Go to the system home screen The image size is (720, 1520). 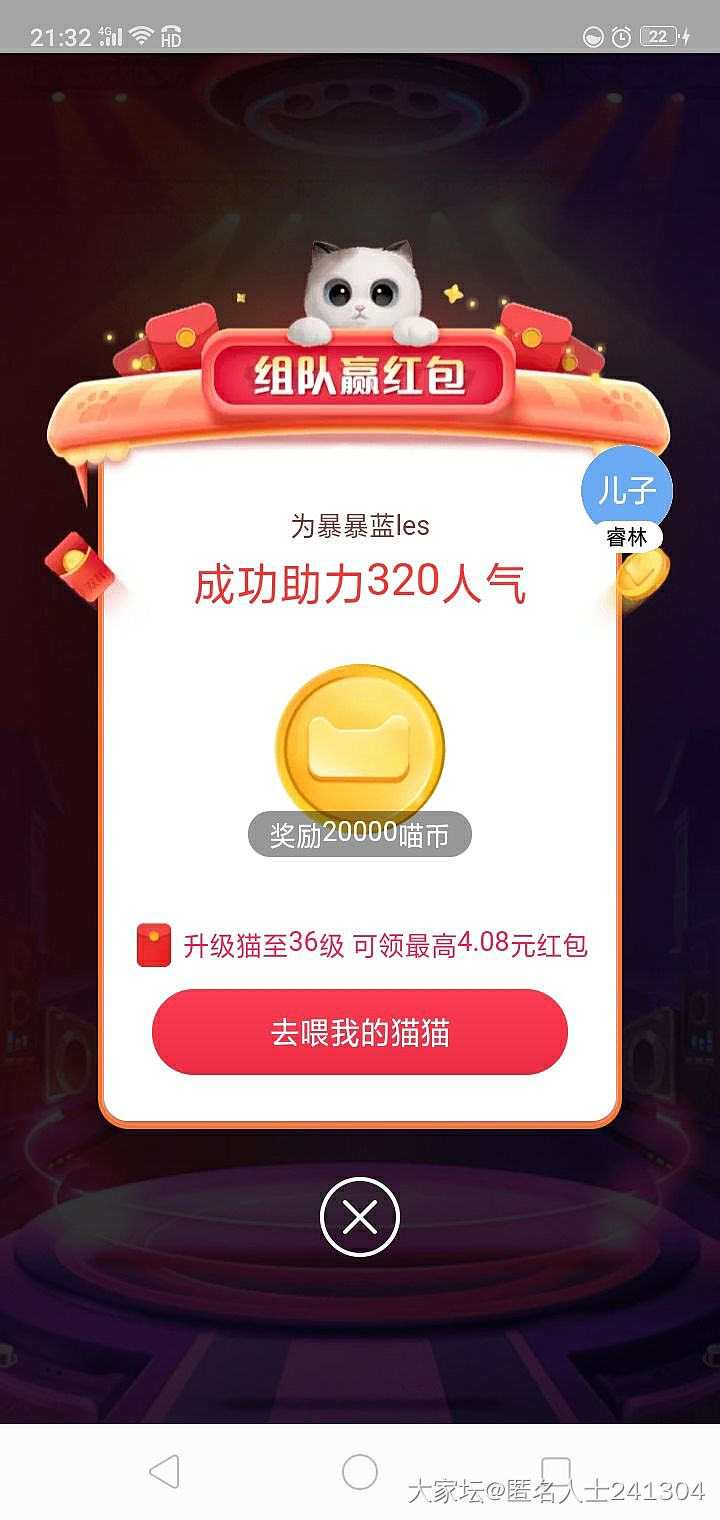coord(359,1471)
